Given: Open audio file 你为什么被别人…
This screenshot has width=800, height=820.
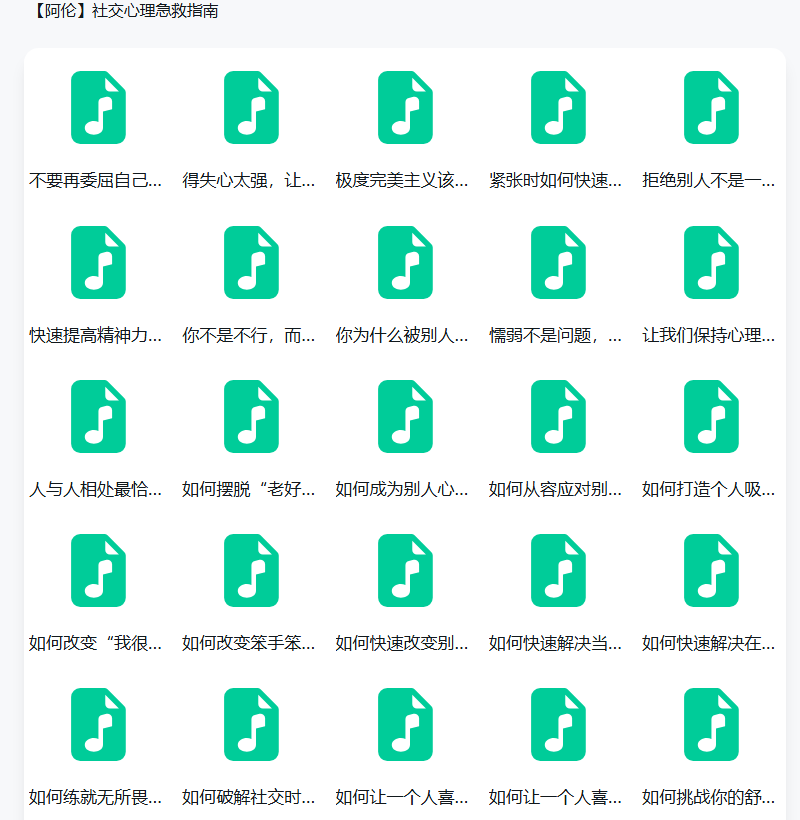Looking at the screenshot, I should click(x=405, y=262).
